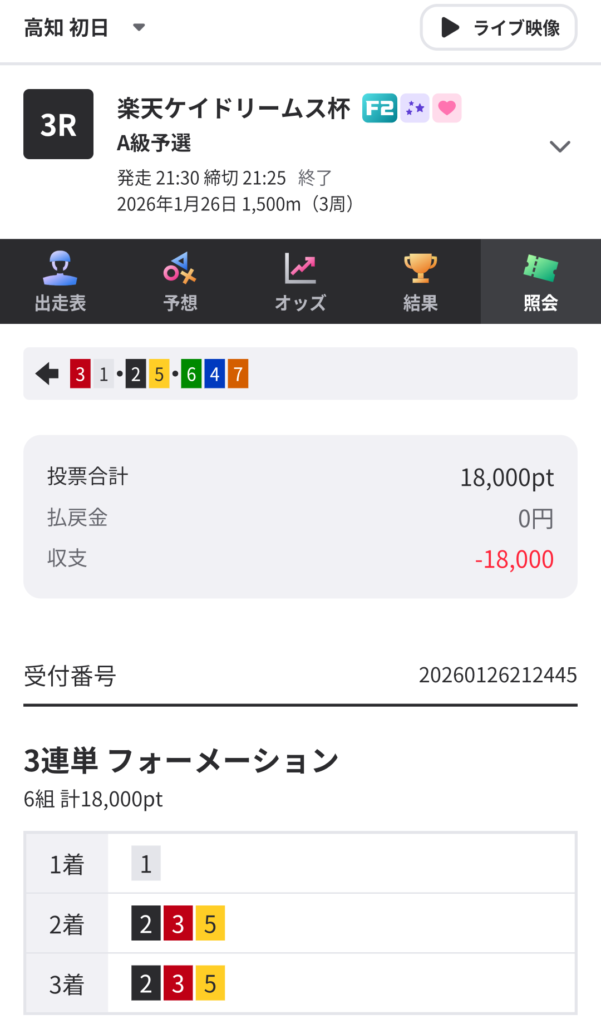Select the 3R race number badge
The image size is (601, 1024).
click(x=58, y=124)
